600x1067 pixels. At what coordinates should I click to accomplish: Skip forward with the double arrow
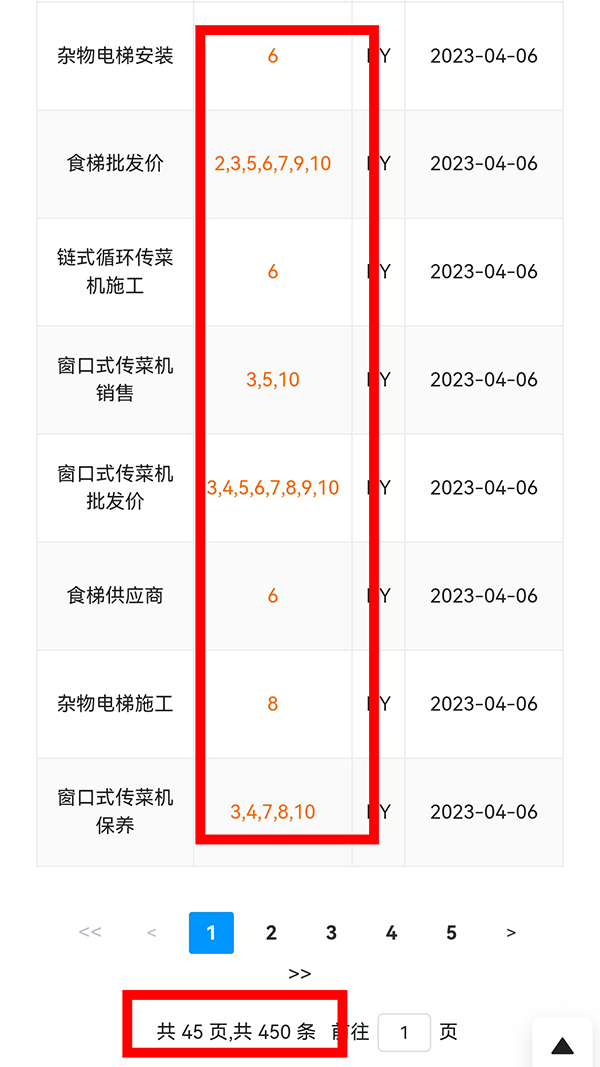299,973
